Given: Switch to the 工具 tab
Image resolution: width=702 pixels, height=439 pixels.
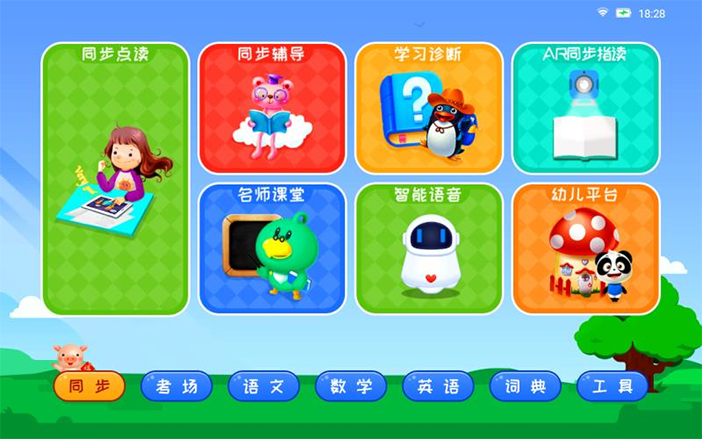Looking at the screenshot, I should click(612, 386).
